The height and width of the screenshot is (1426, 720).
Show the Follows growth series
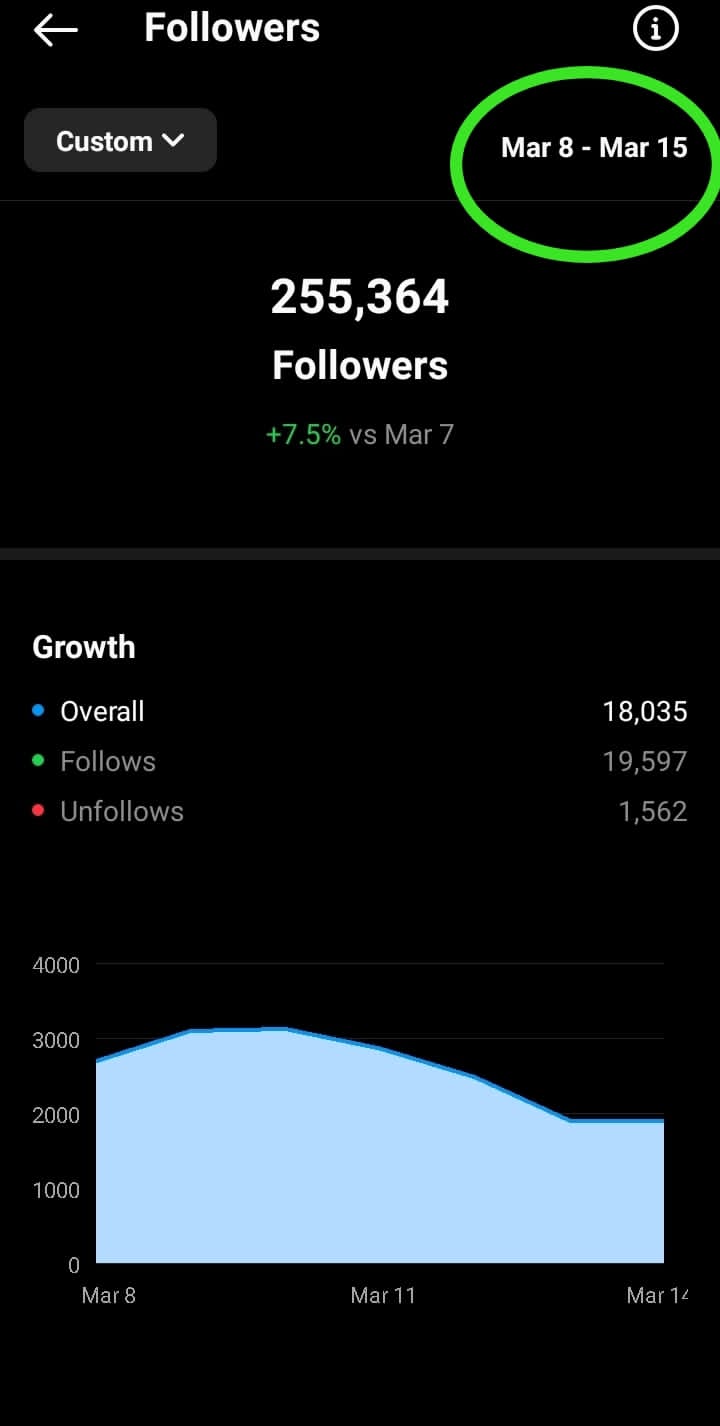(x=359, y=761)
